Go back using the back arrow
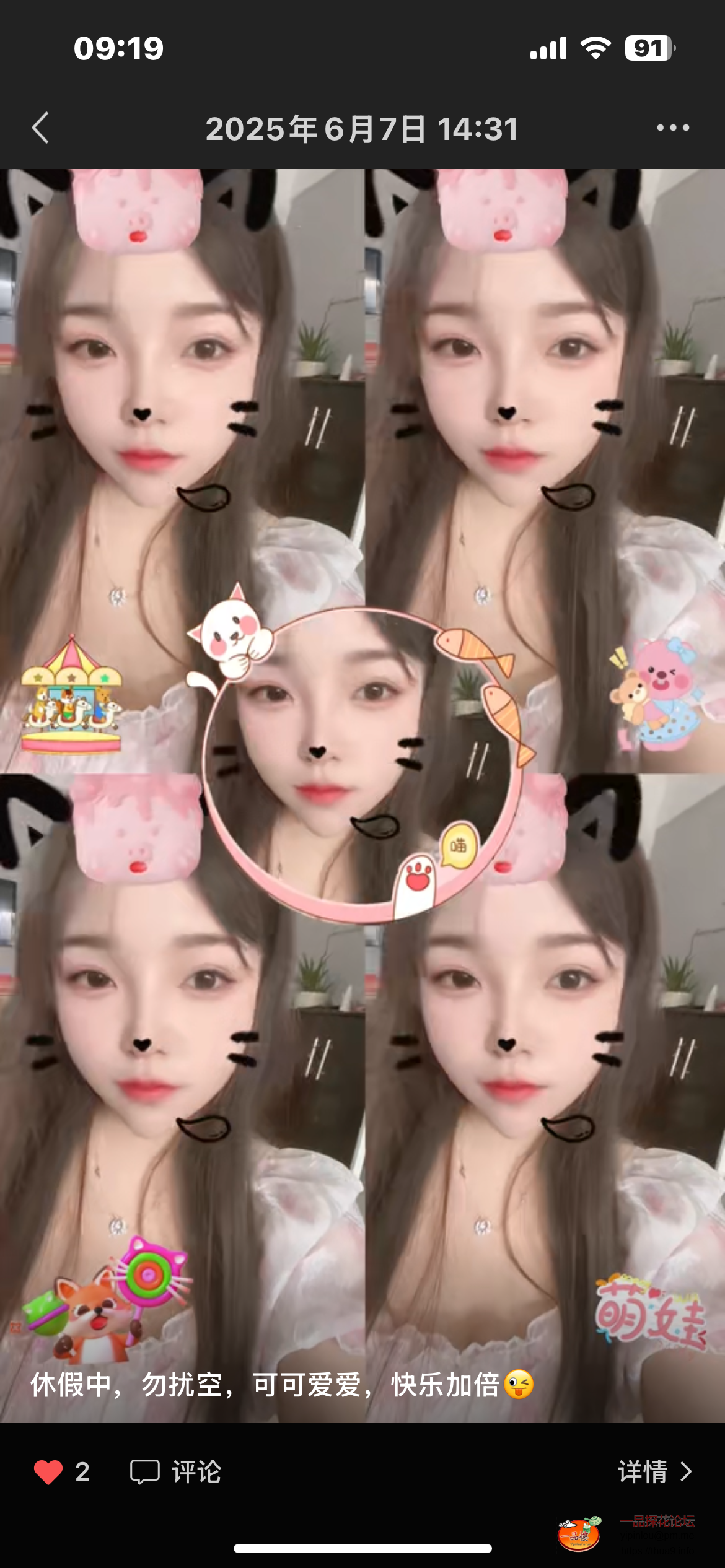 pos(41,128)
